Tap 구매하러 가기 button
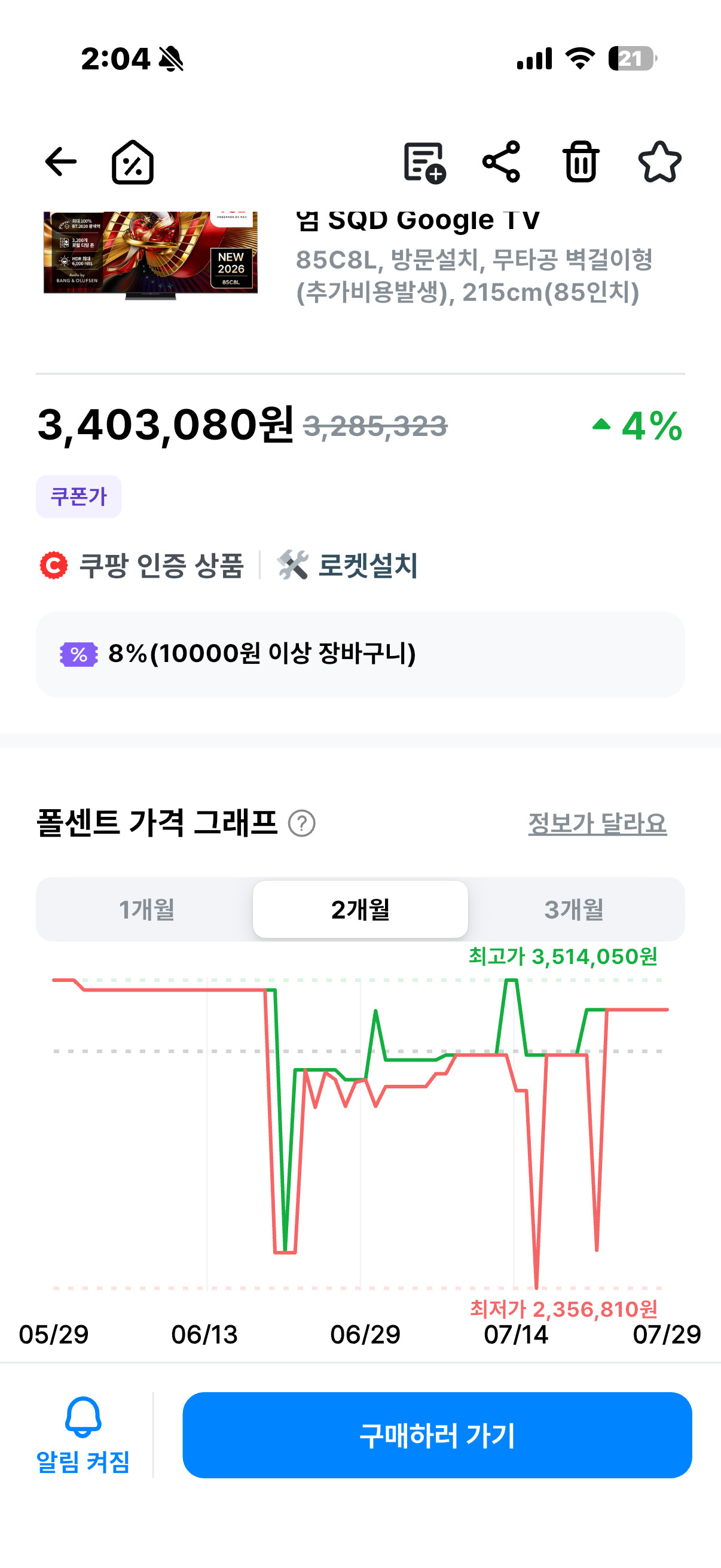 point(437,1435)
